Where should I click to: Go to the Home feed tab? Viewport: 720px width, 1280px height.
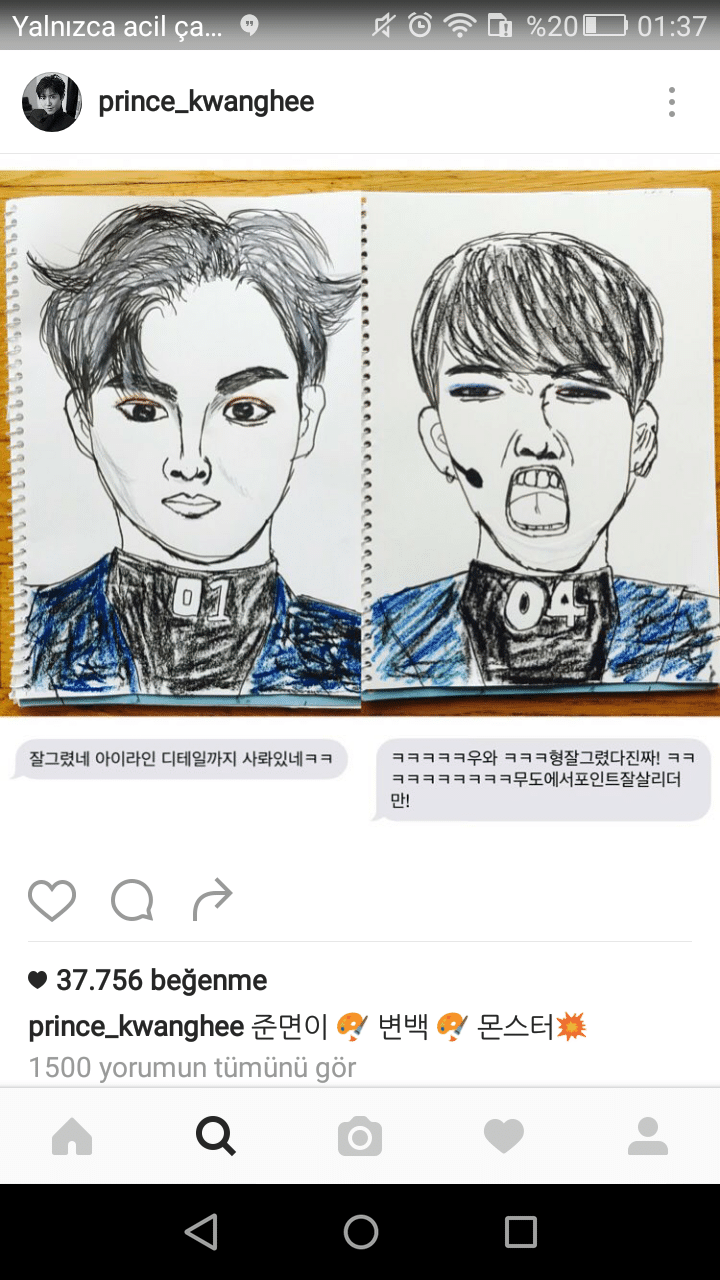click(x=72, y=1137)
